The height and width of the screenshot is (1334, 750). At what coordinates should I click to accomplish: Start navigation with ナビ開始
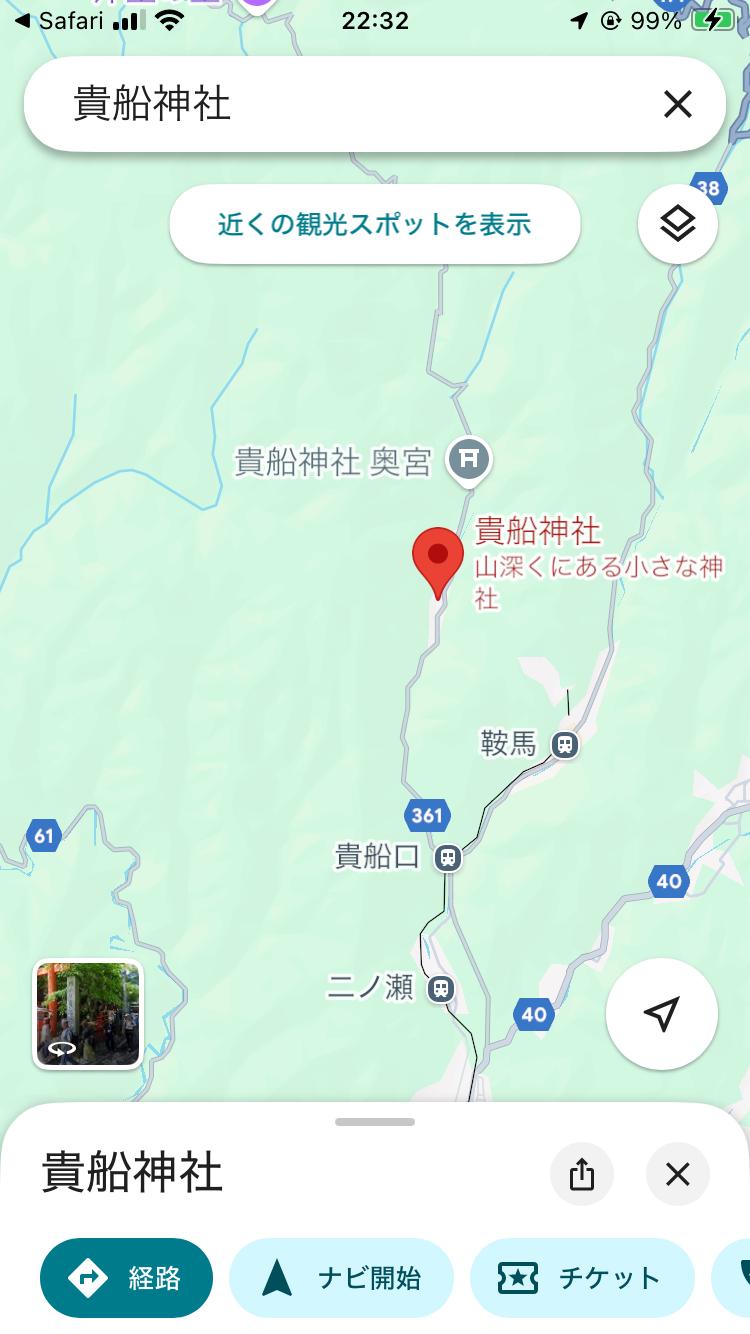pyautogui.click(x=341, y=1278)
